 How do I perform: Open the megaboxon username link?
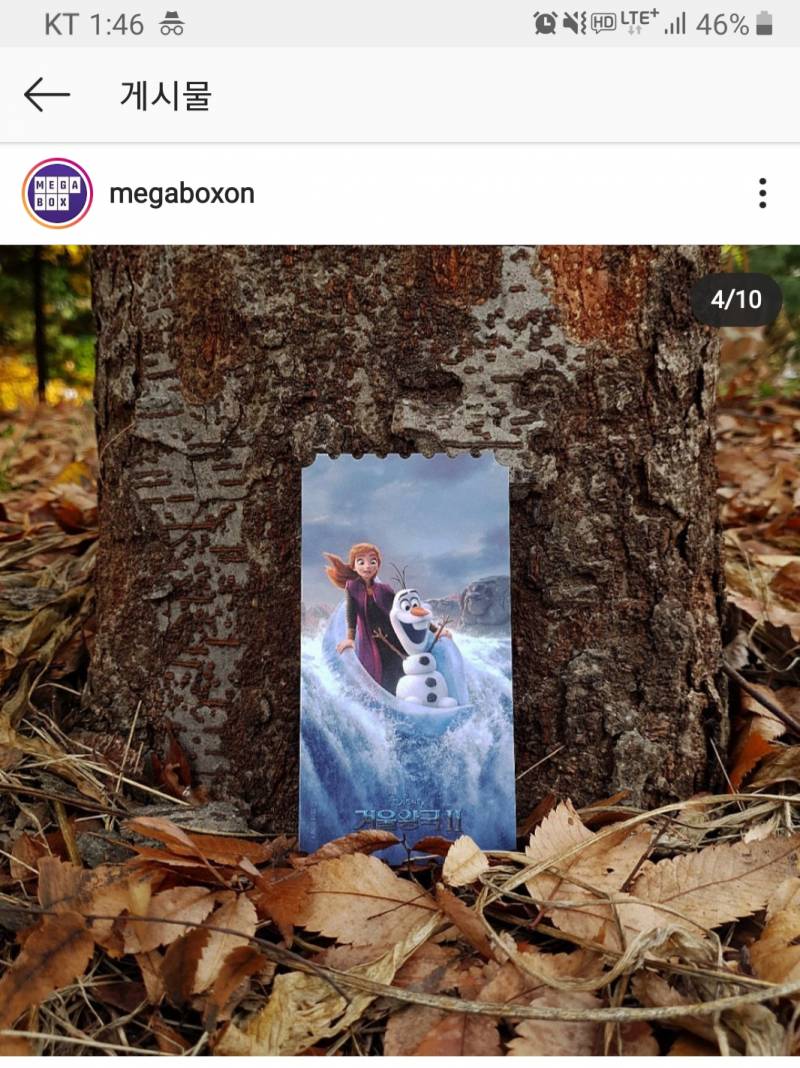click(x=181, y=194)
